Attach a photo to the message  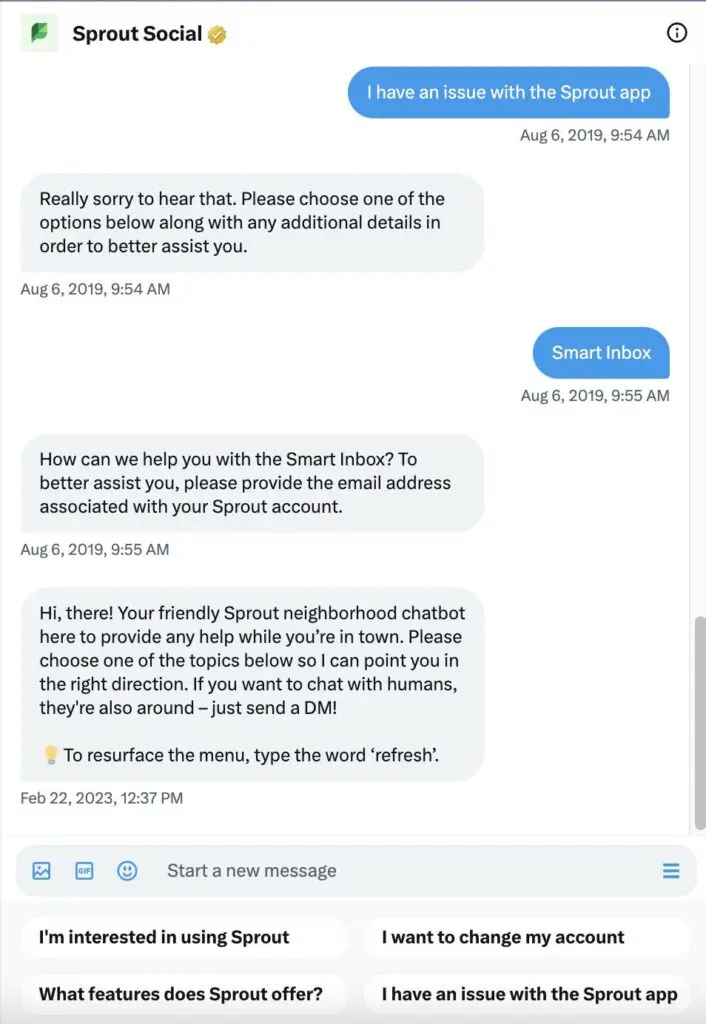tap(41, 871)
